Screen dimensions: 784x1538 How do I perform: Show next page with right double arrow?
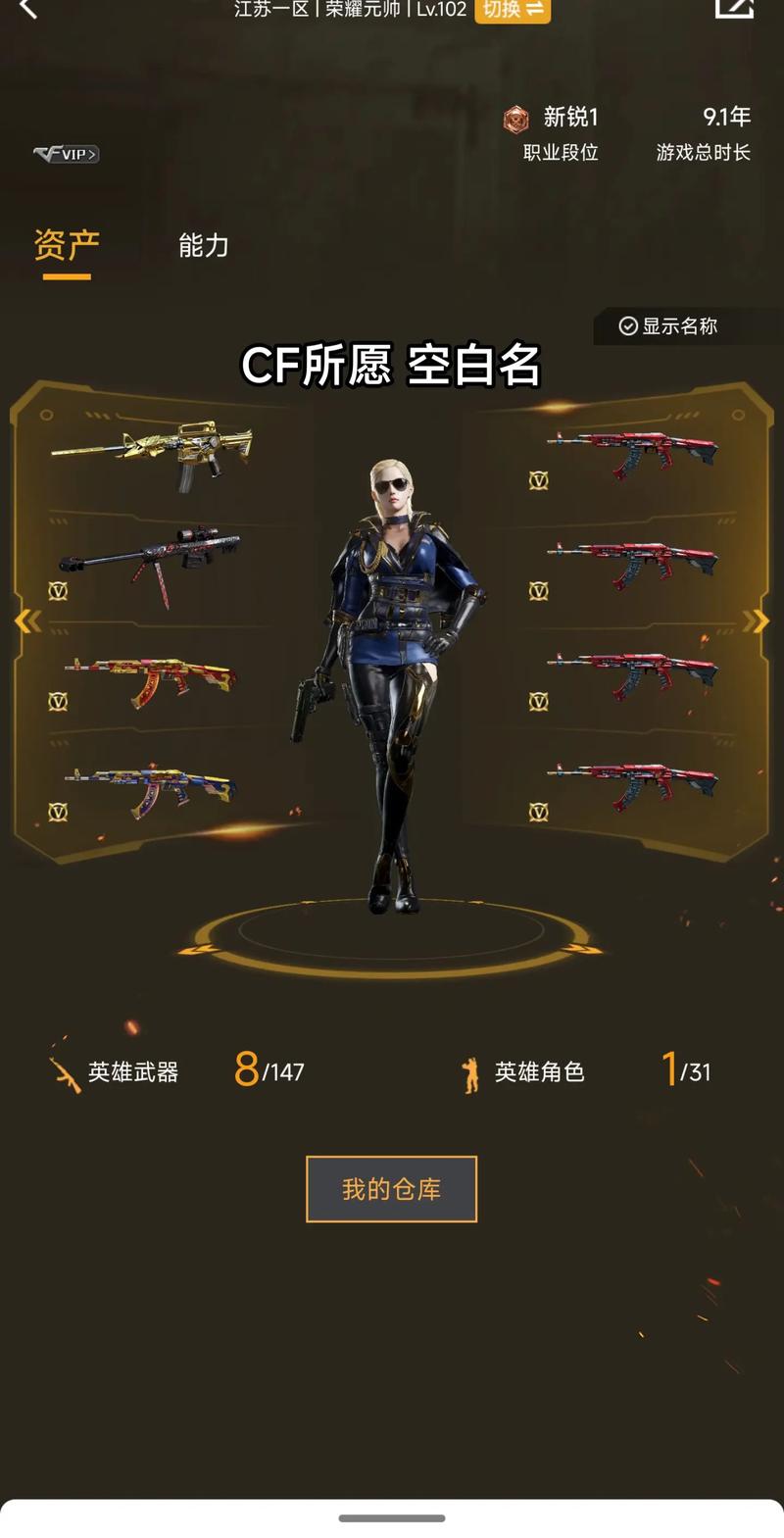pyautogui.click(x=756, y=620)
